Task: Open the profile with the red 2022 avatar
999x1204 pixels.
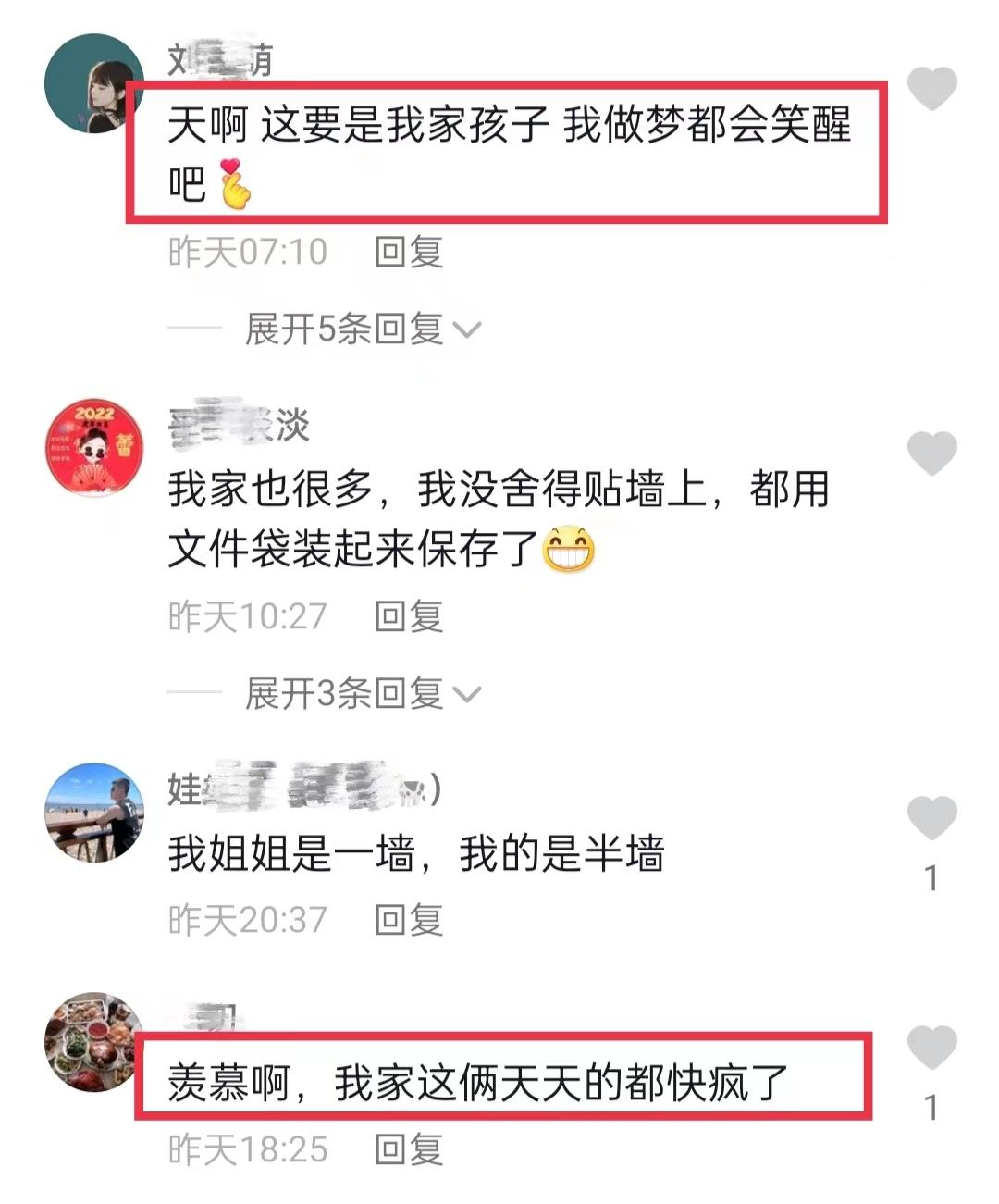Action: tap(93, 449)
